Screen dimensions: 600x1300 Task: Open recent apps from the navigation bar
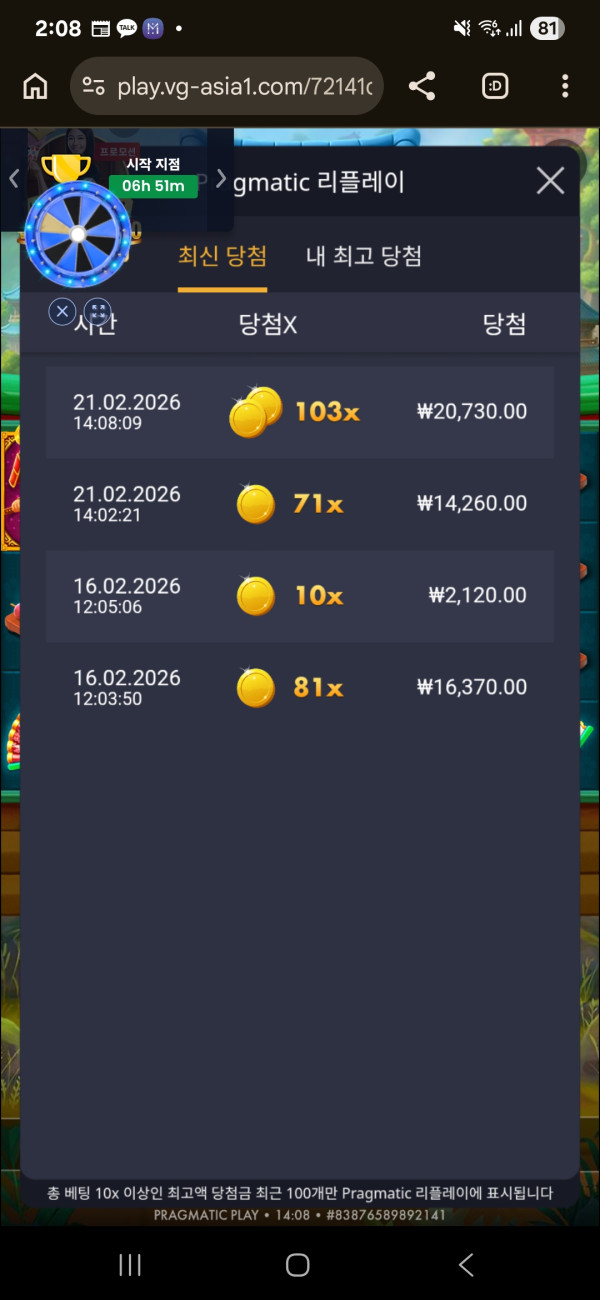click(130, 1265)
